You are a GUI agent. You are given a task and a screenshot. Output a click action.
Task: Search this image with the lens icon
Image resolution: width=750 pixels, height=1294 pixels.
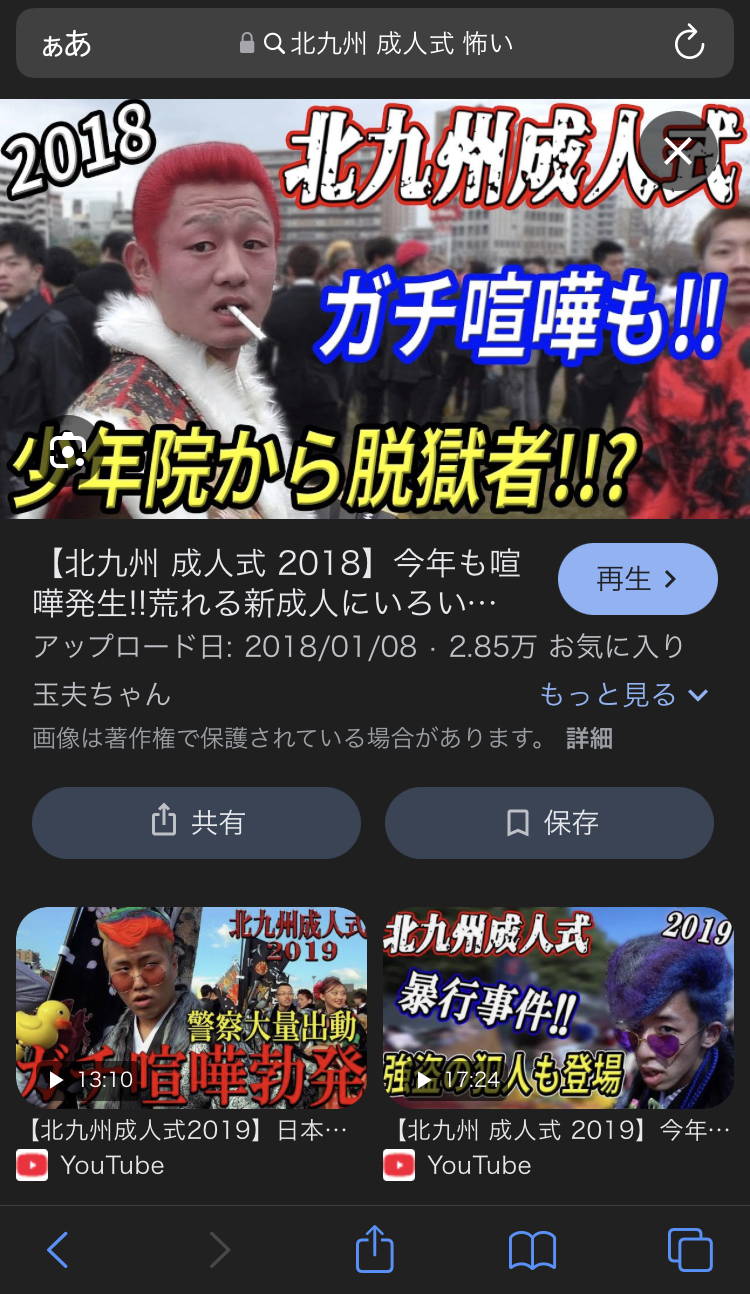[x=67, y=451]
